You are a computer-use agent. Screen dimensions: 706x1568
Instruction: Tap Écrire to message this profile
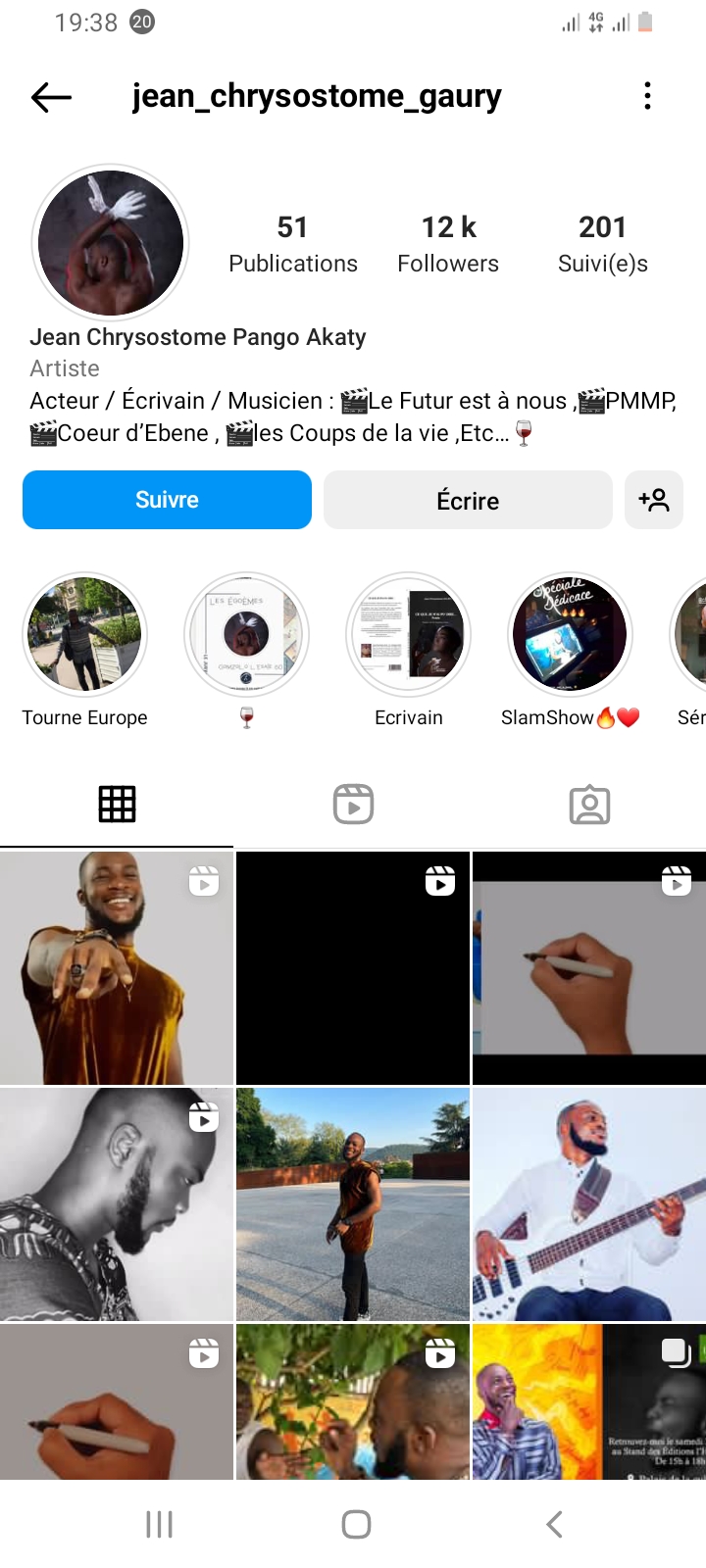[468, 500]
